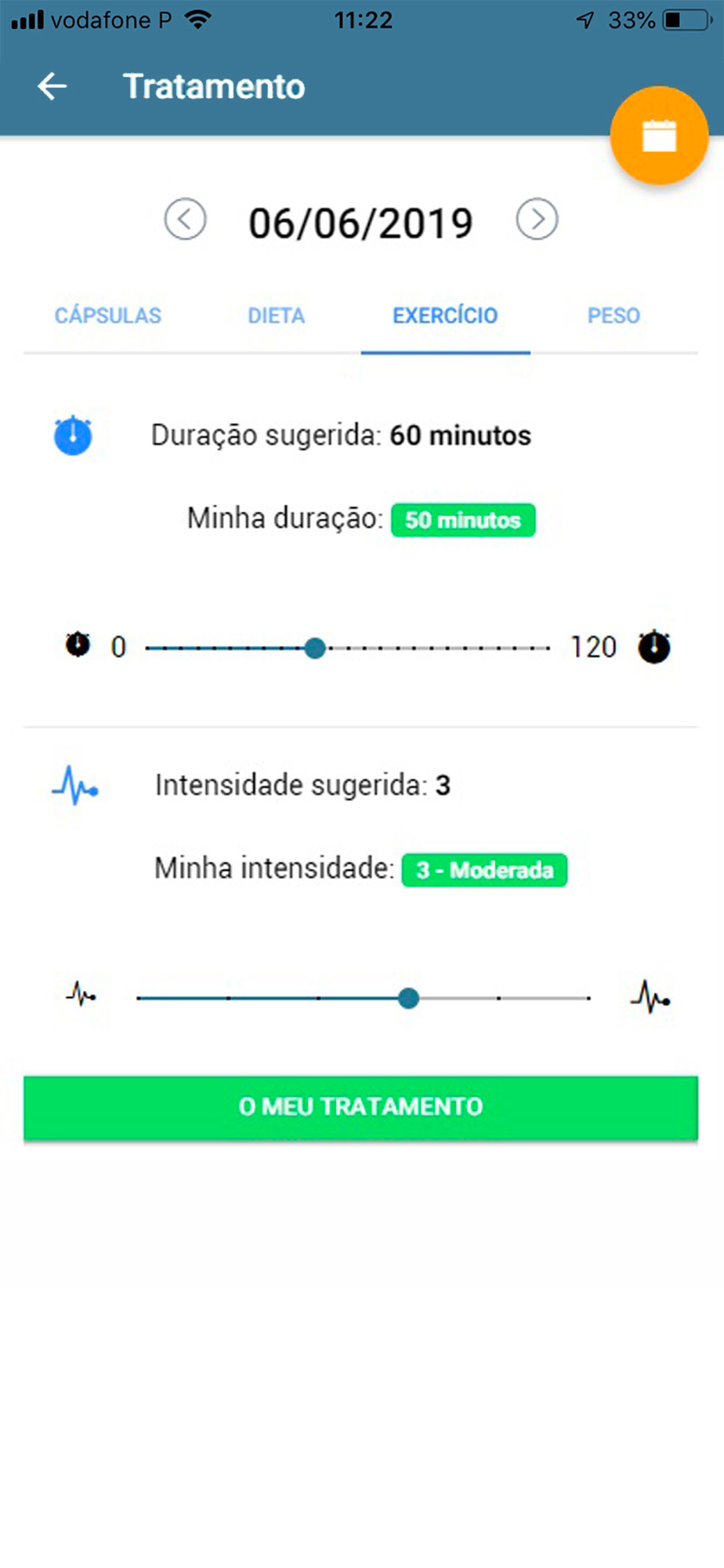The image size is (724, 1568).
Task: Switch to the Dieta tab
Action: [276, 316]
